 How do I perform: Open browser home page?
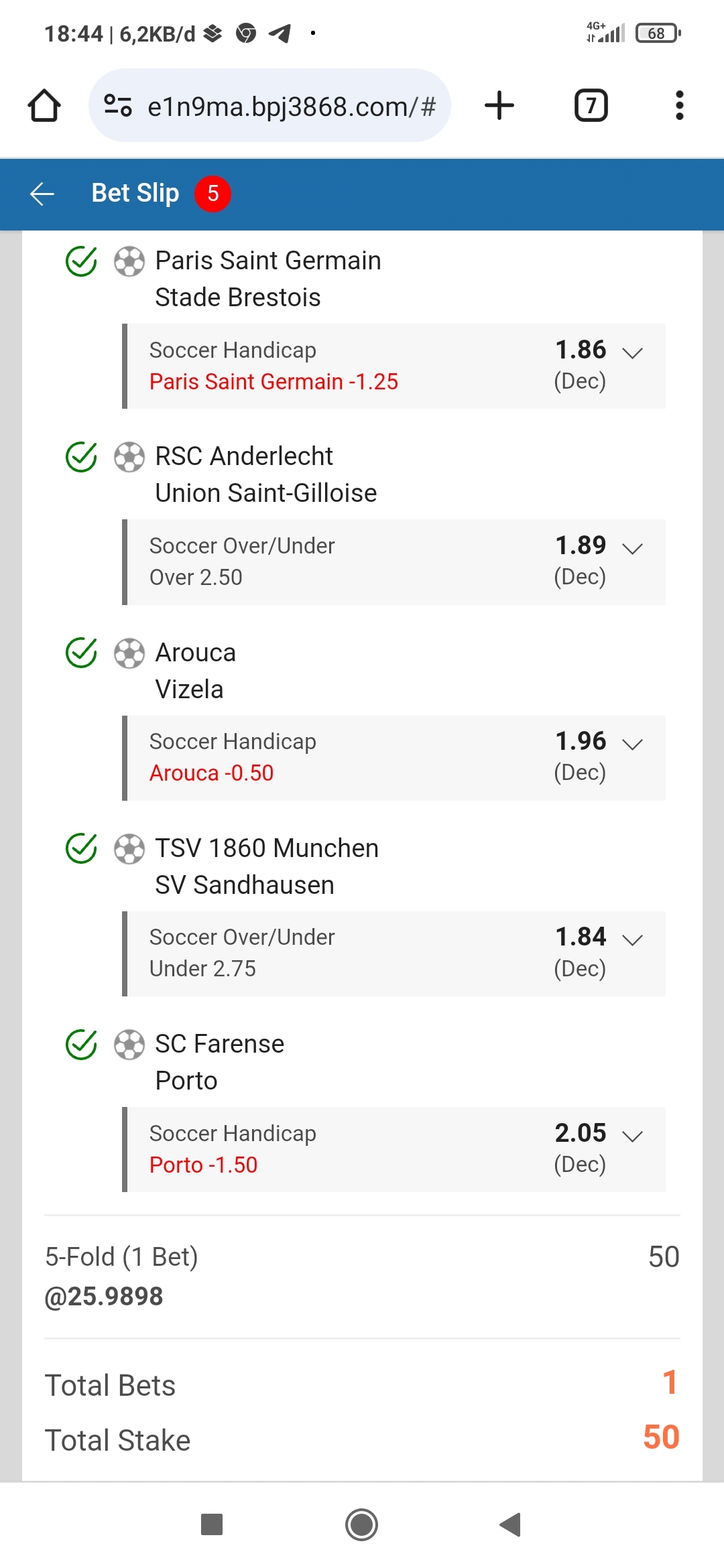[44, 106]
